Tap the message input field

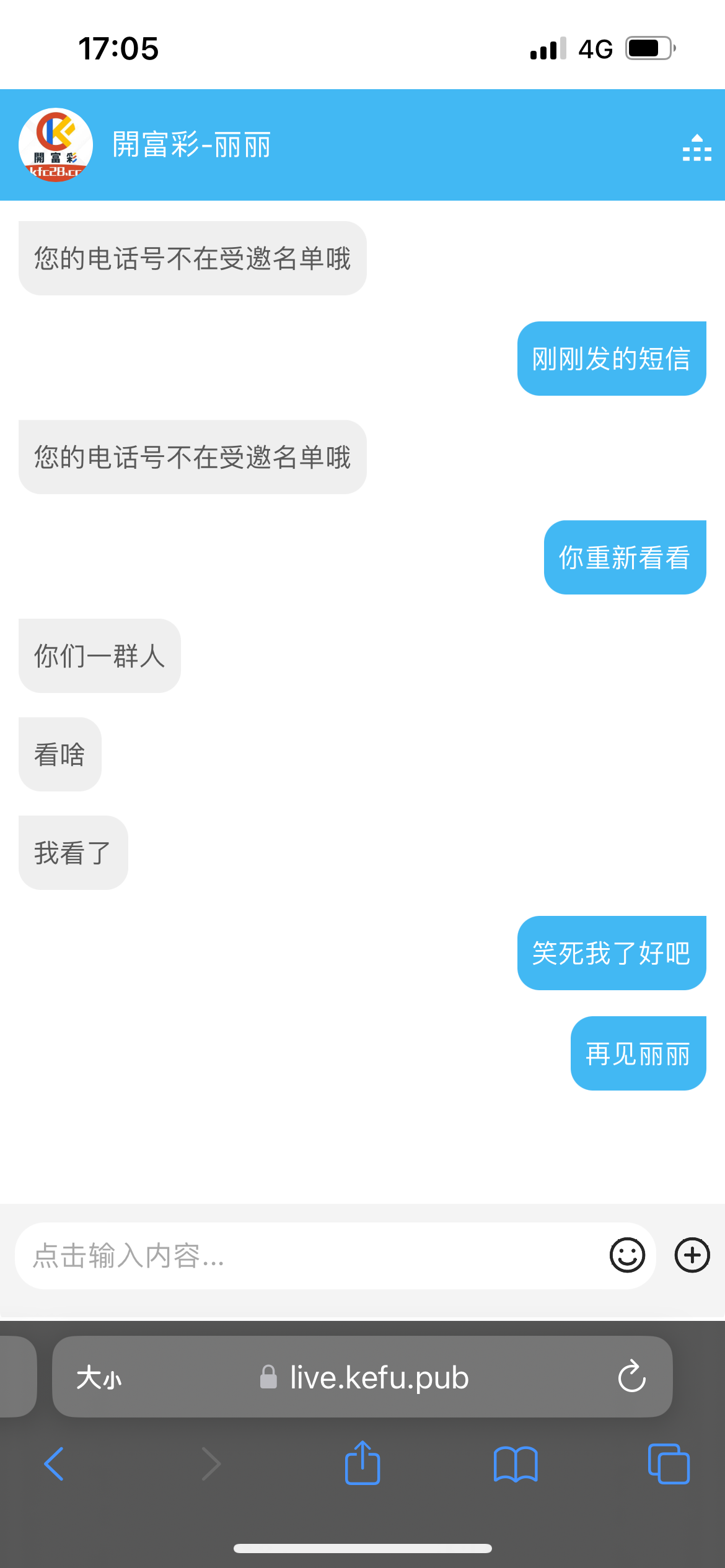coord(310,1255)
